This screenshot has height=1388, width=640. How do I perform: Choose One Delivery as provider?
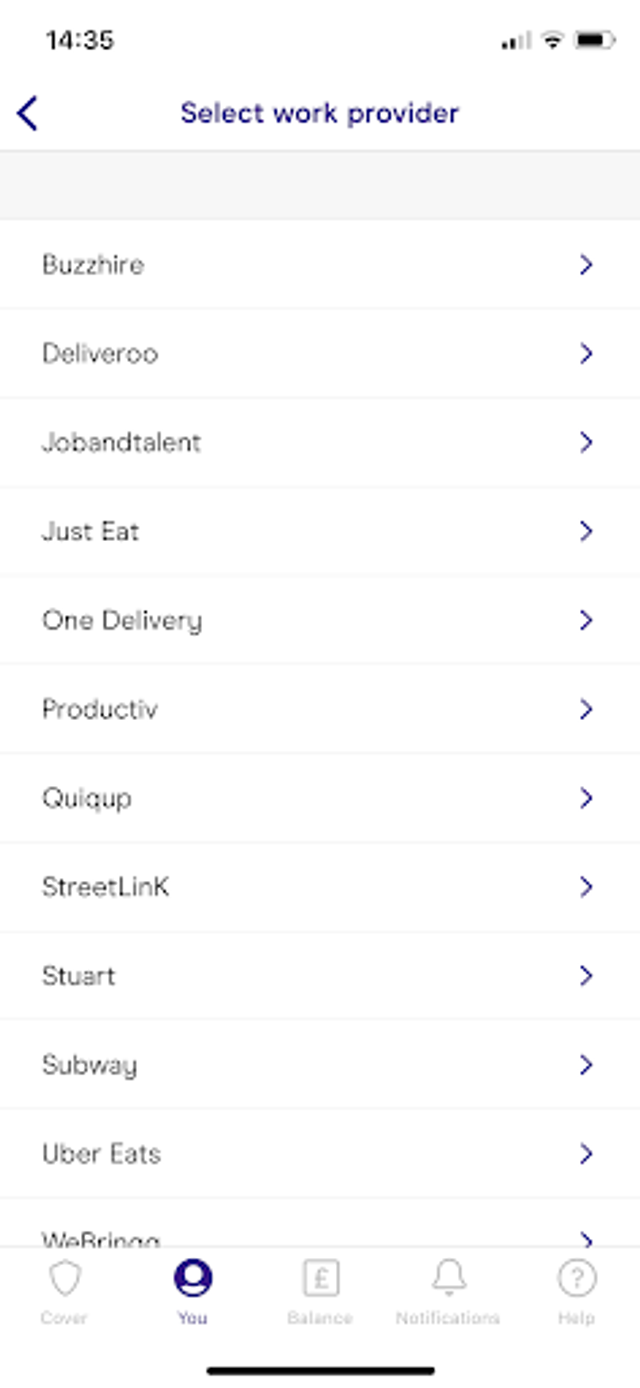(320, 621)
